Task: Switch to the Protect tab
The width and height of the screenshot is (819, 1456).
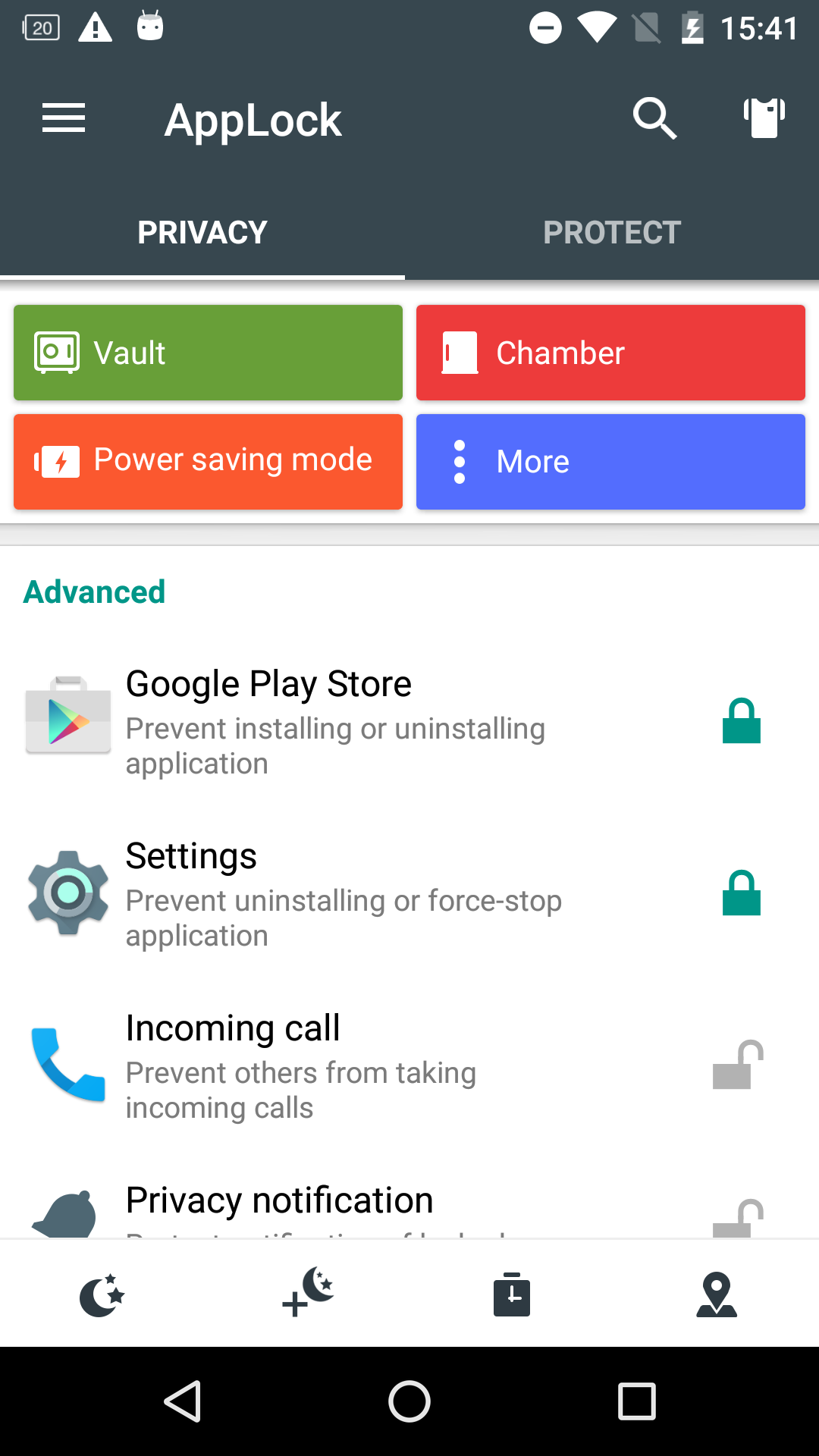Action: point(612,232)
